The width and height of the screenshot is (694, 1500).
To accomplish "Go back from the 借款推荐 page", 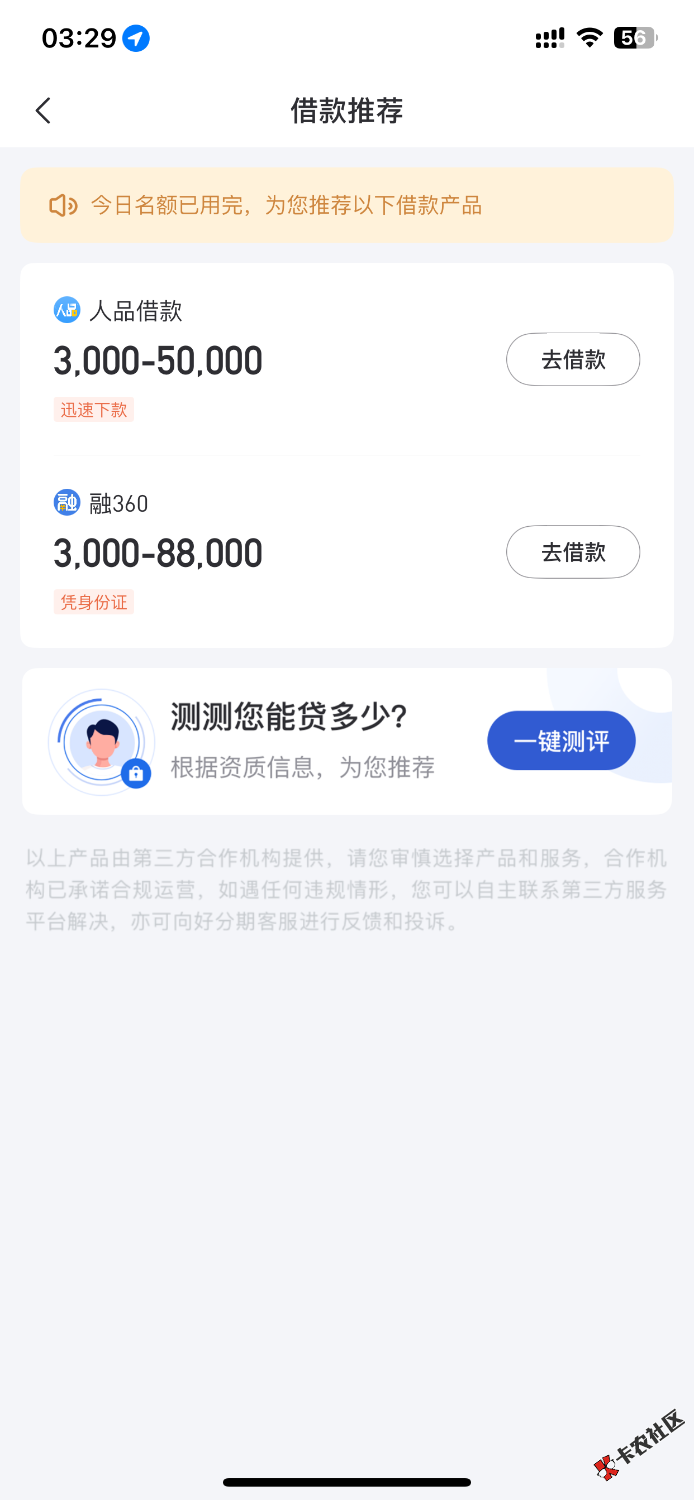I will coord(43,110).
